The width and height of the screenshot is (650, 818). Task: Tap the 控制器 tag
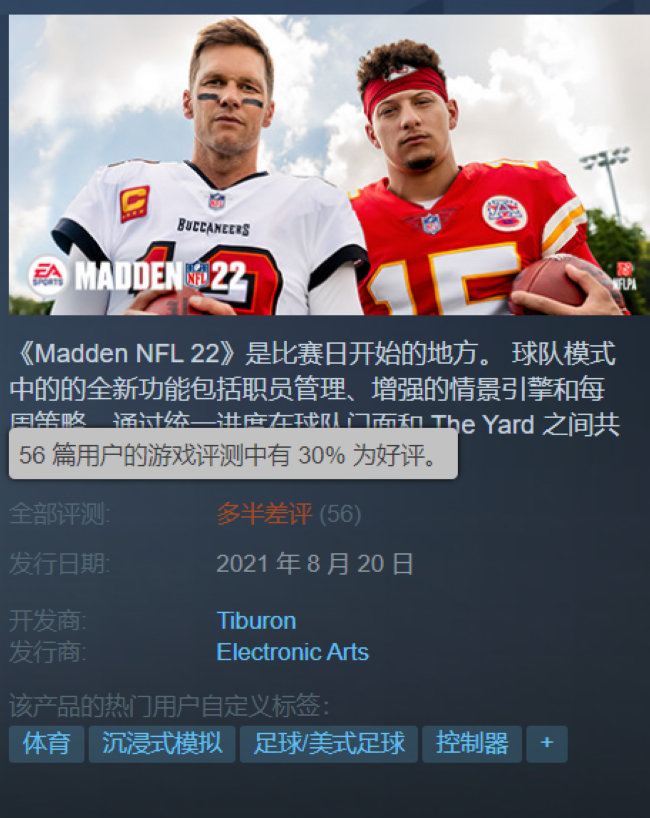pyautogui.click(x=472, y=744)
